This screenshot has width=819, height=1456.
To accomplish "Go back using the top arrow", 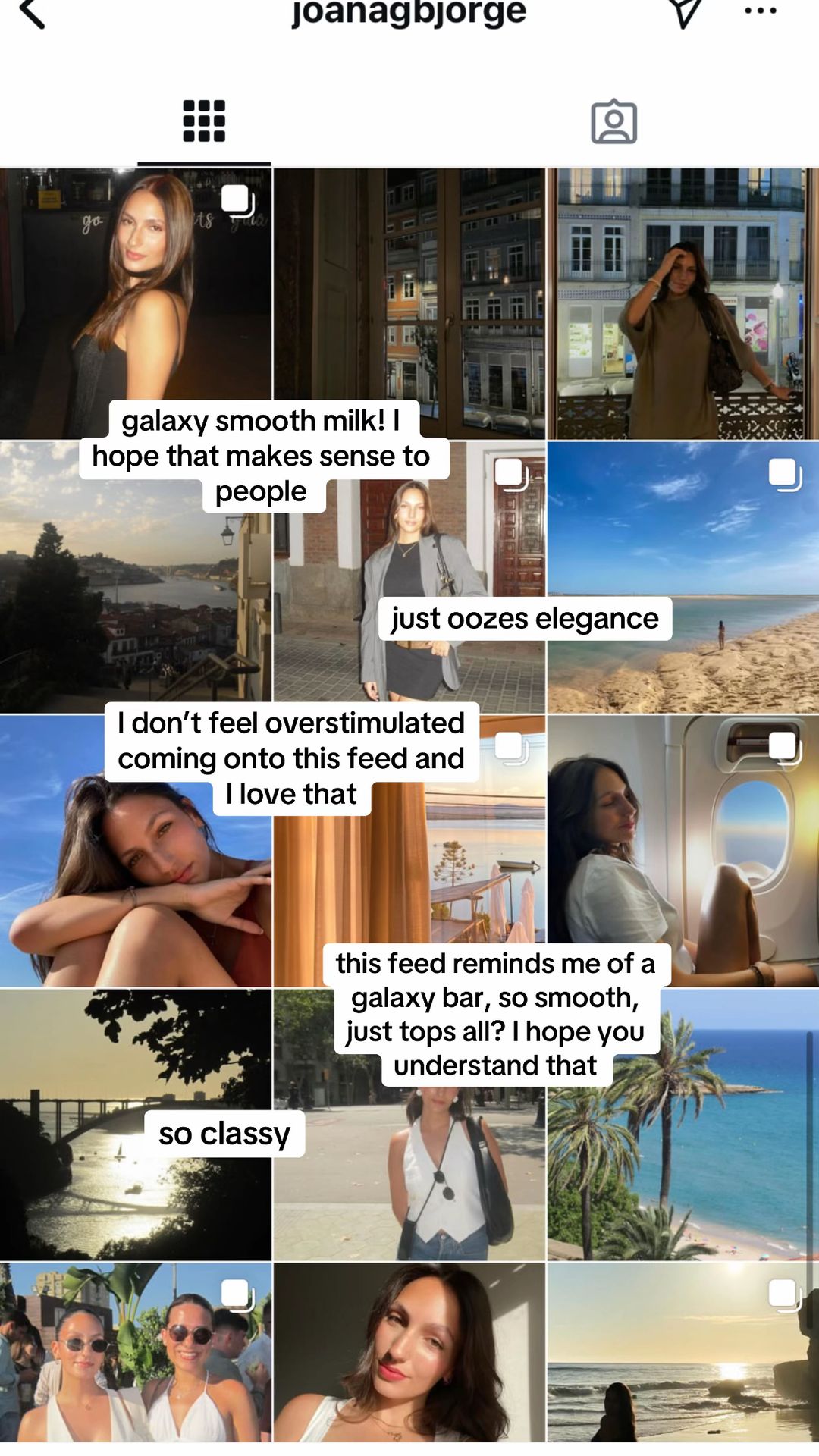I will tap(32, 13).
